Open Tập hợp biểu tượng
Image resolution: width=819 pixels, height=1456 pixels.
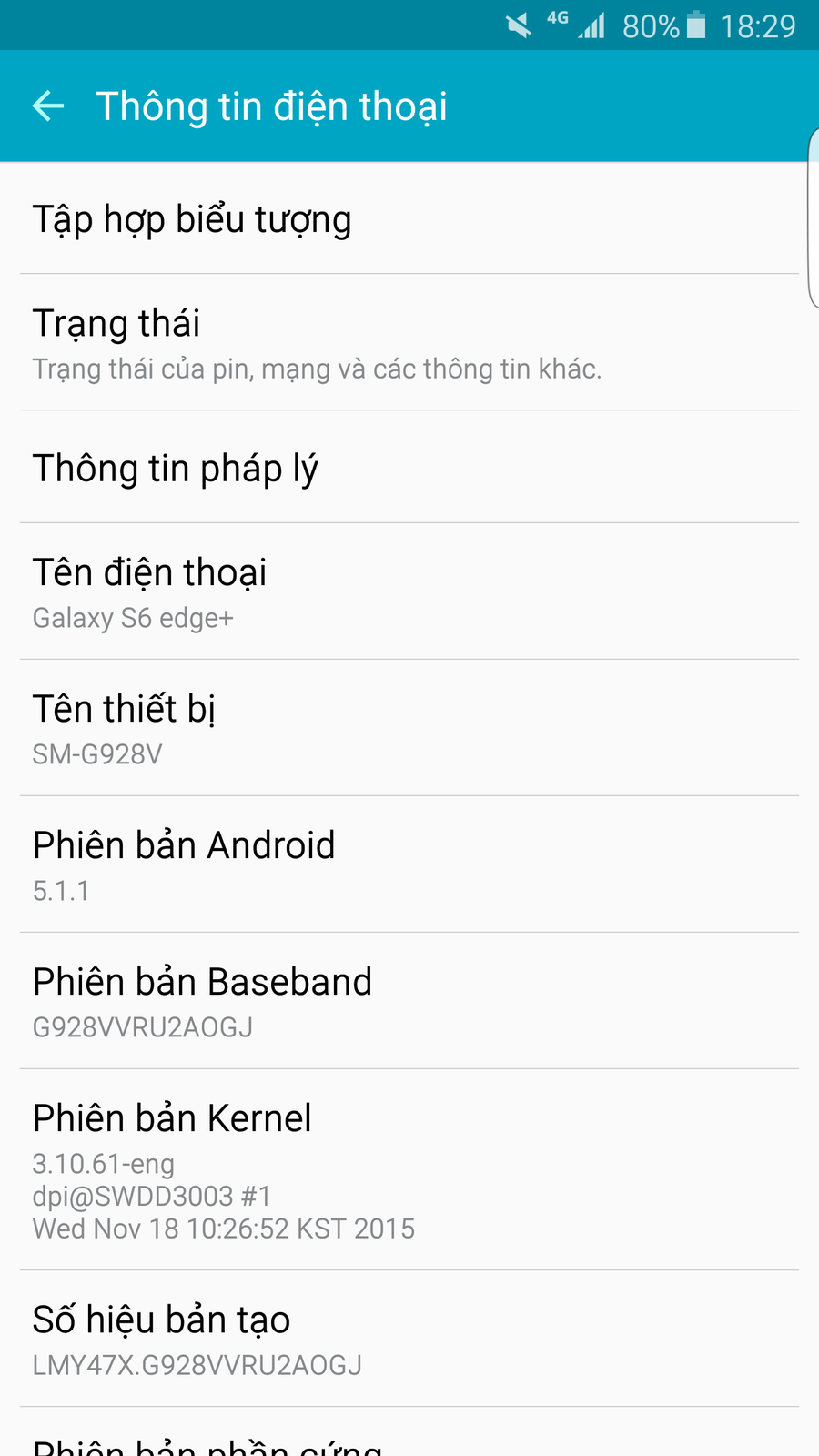(409, 219)
